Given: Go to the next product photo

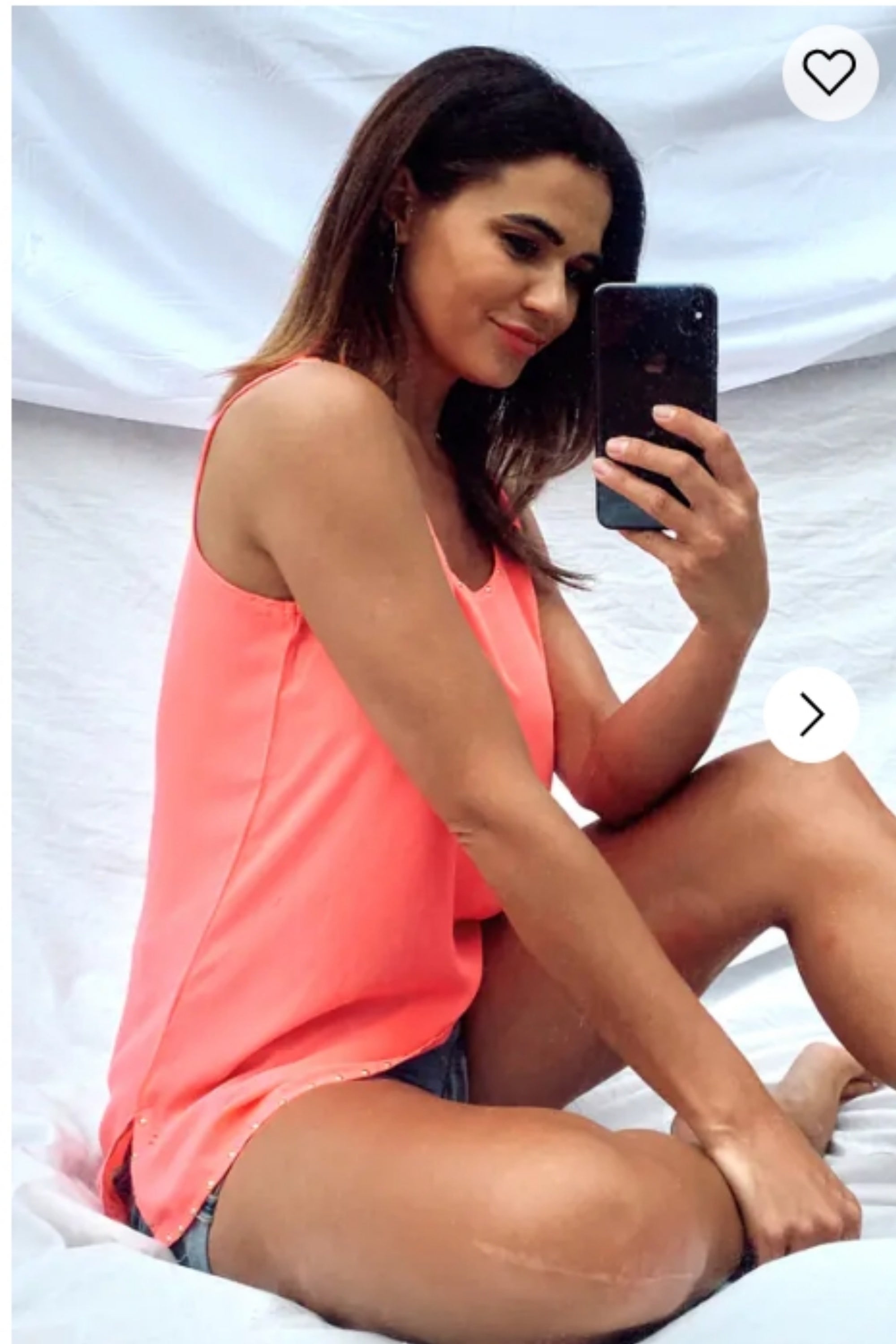Looking at the screenshot, I should tap(811, 714).
